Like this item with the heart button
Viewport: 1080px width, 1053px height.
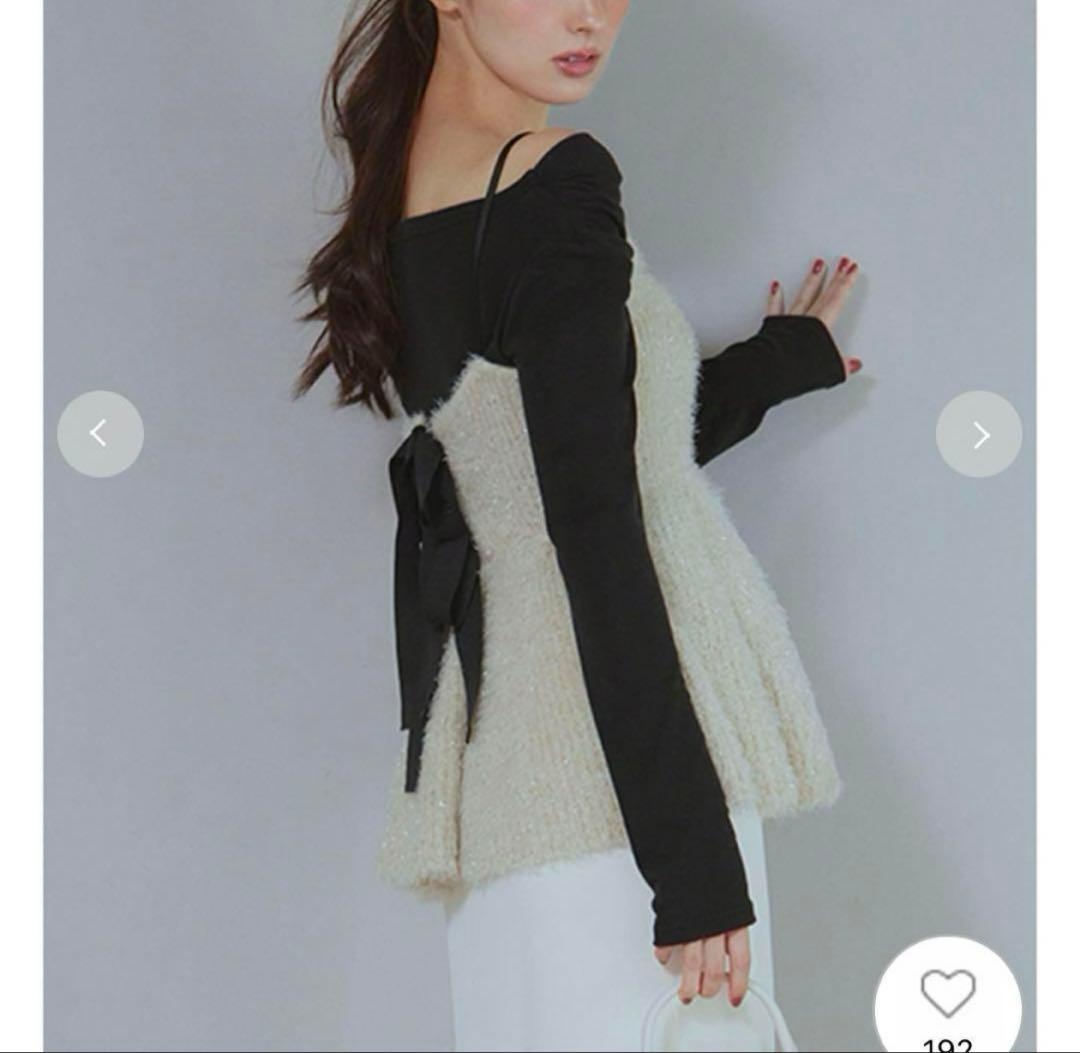coord(947,993)
